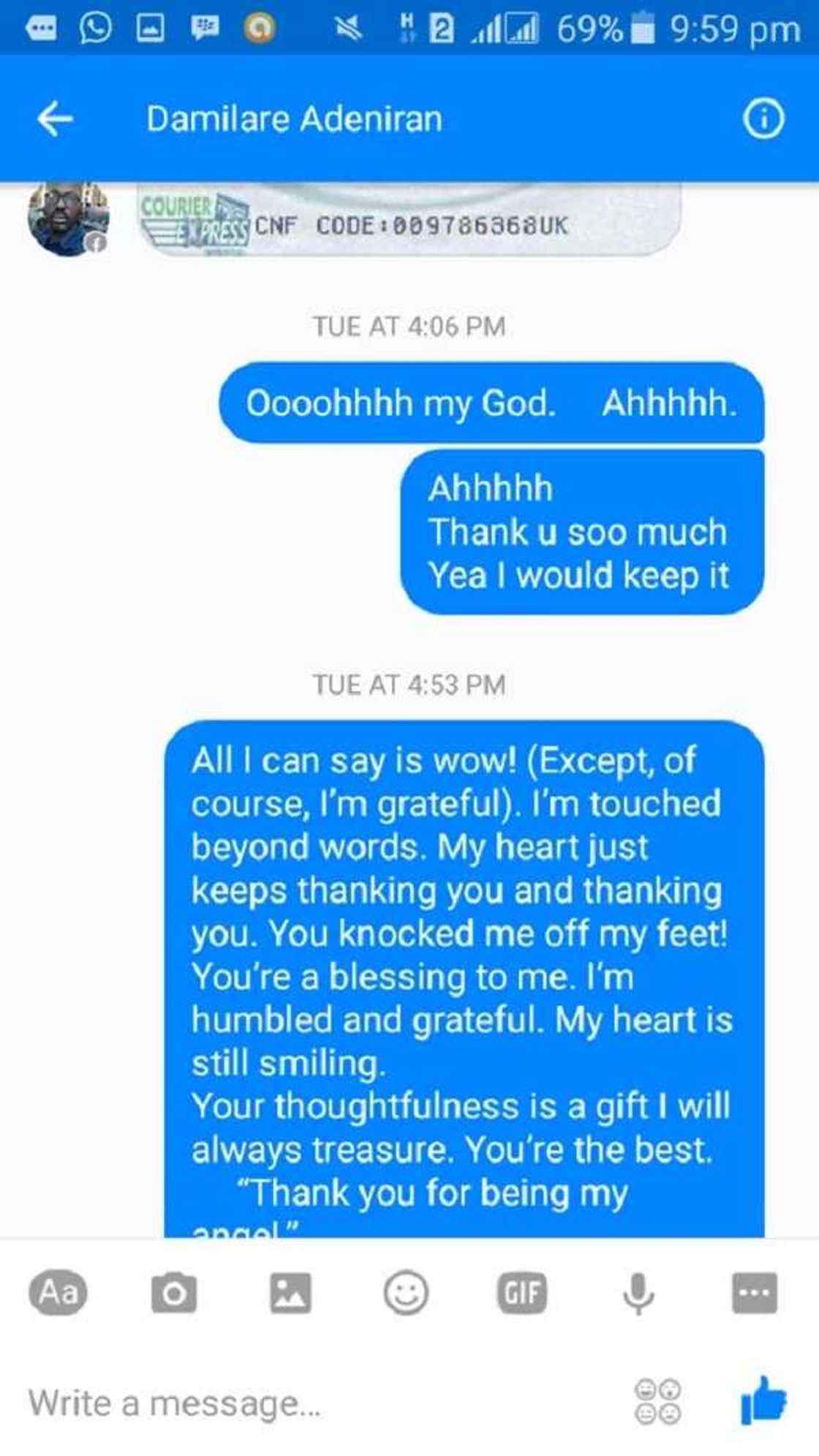The image size is (819, 1456).
Task: Open the GIF search
Action: point(522,1293)
